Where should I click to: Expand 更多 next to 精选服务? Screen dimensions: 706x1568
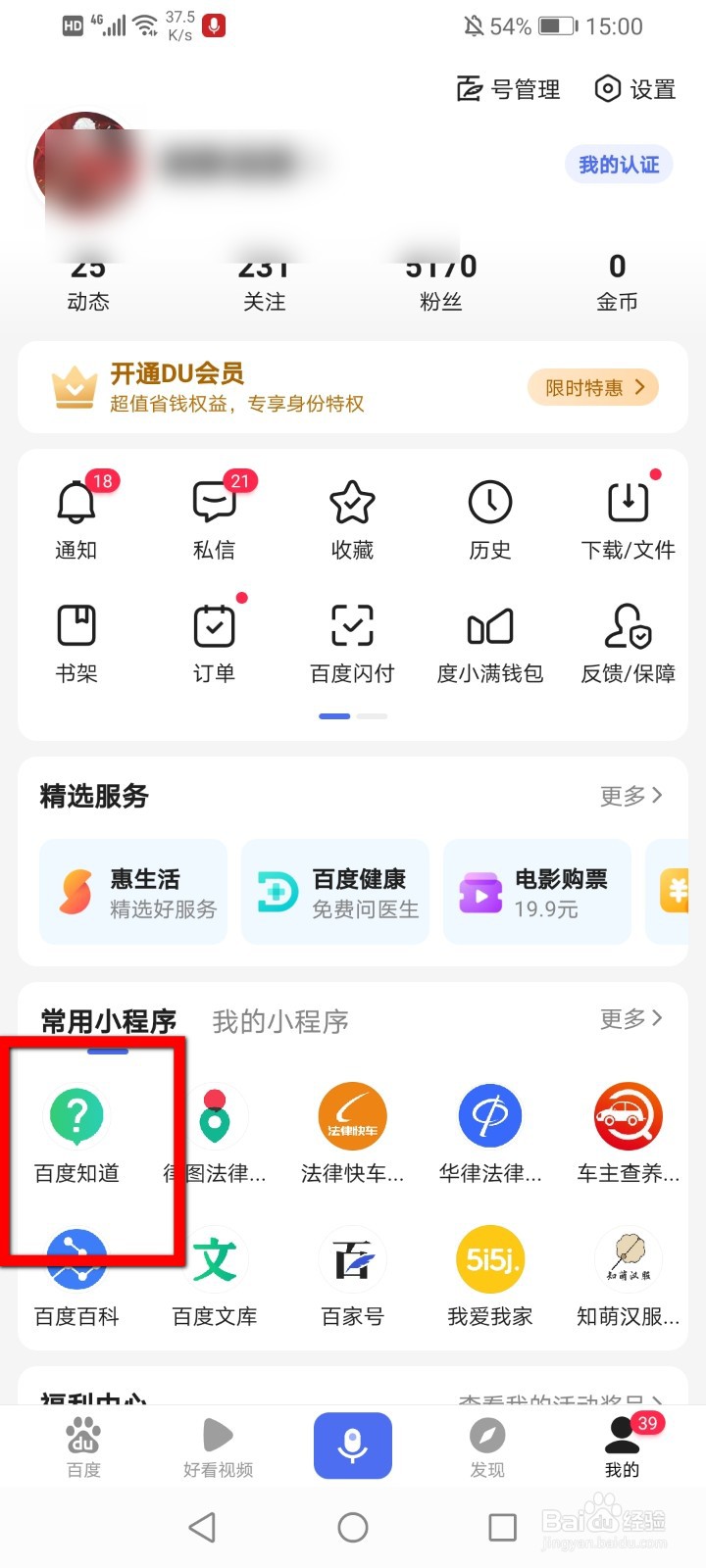click(x=630, y=796)
